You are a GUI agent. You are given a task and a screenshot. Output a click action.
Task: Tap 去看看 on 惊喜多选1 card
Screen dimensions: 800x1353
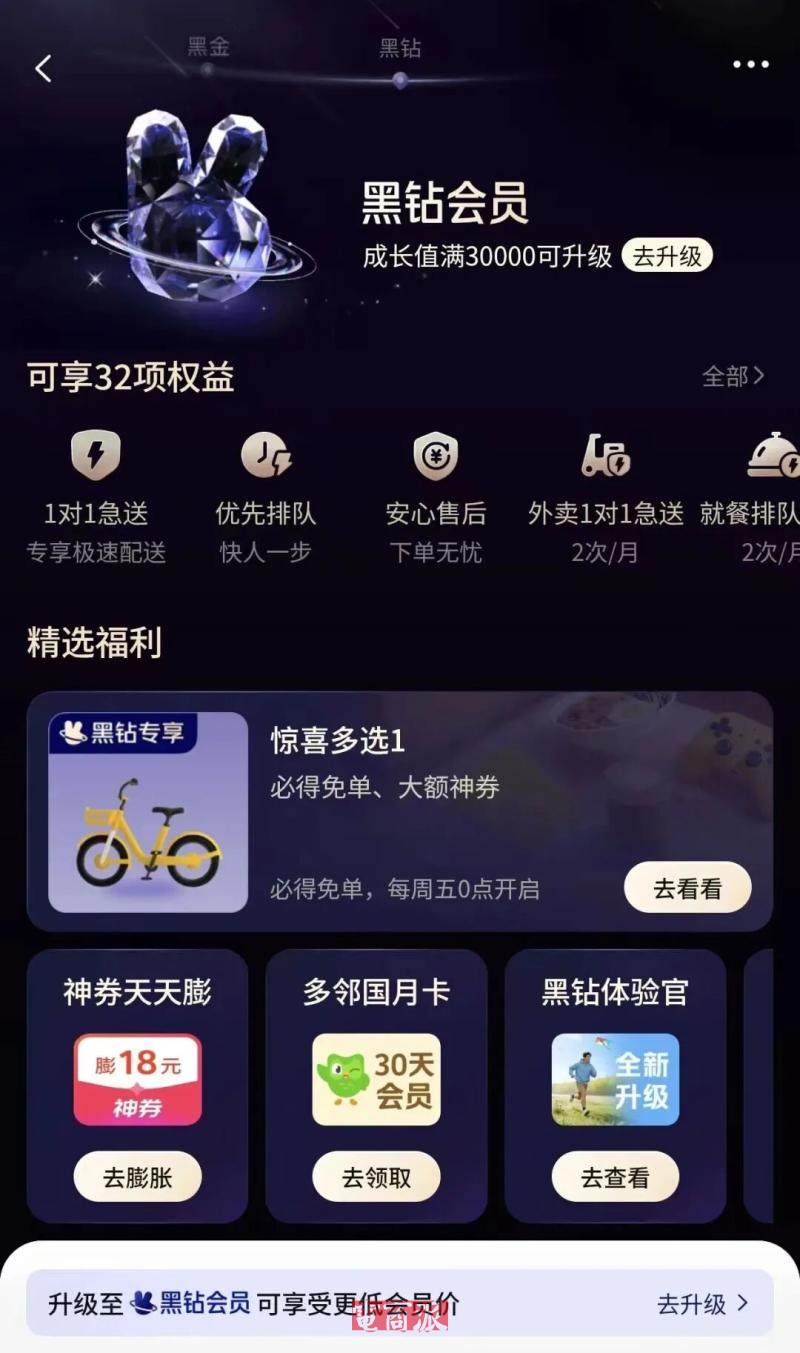(x=687, y=888)
